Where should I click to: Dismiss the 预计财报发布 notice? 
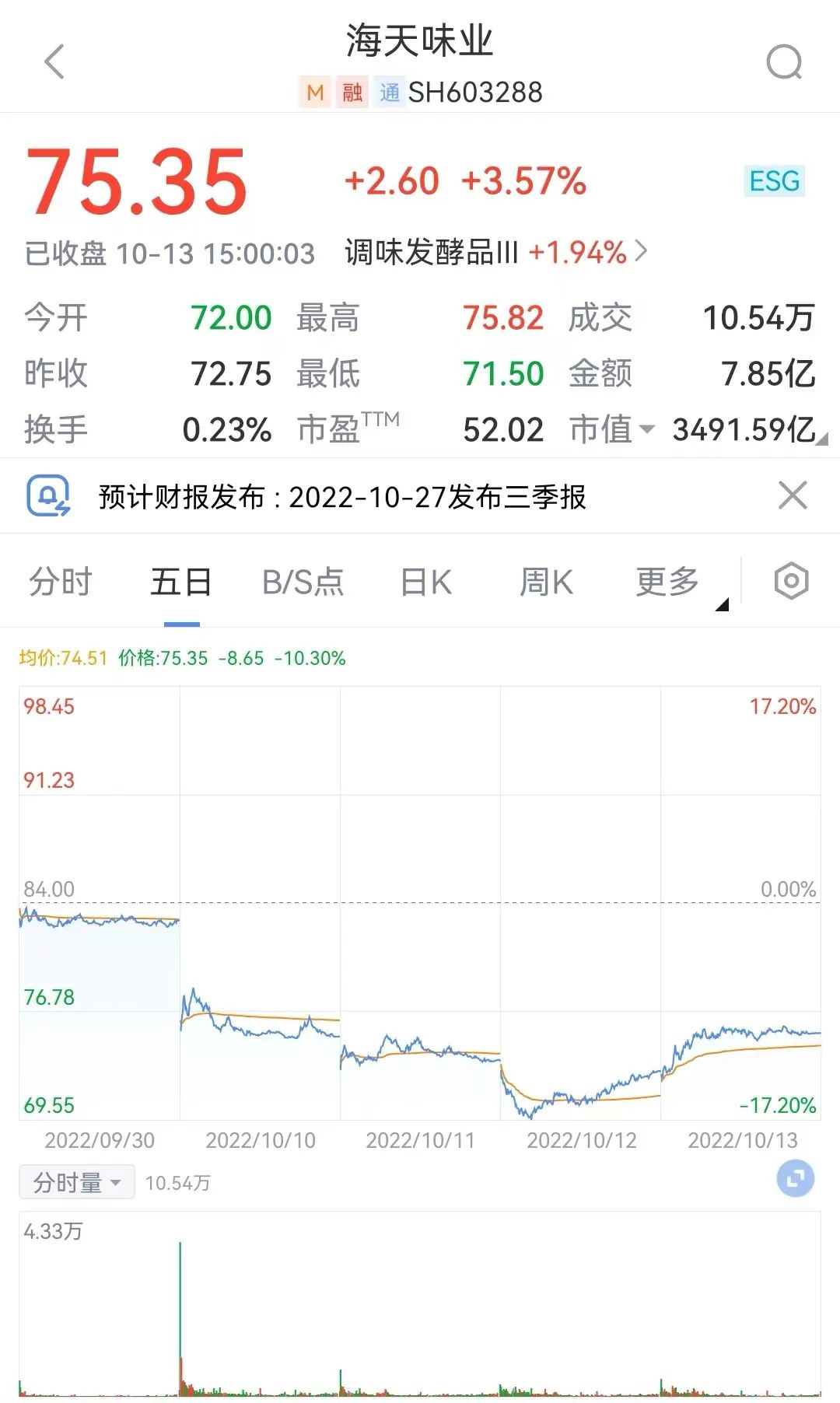[x=793, y=495]
